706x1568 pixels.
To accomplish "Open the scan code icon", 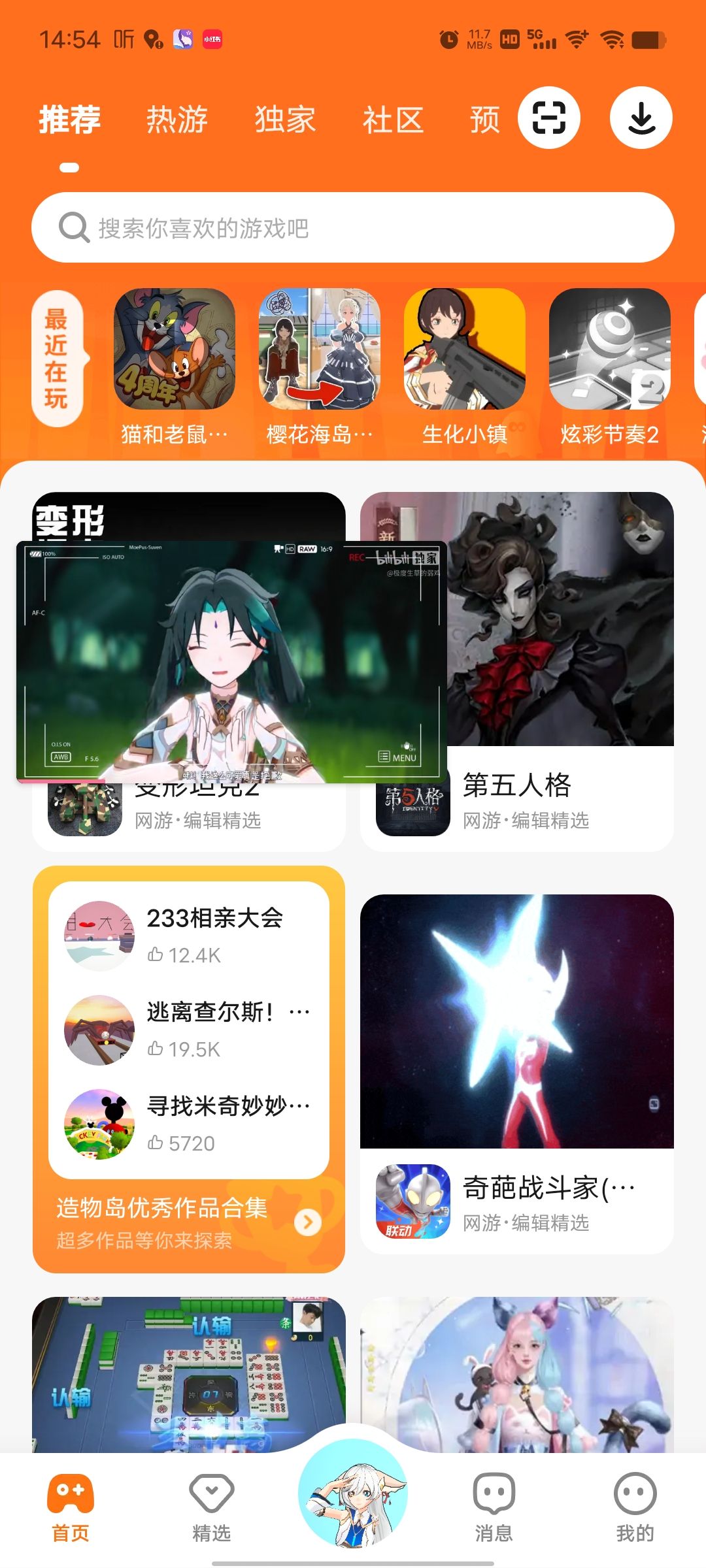I will (x=549, y=118).
